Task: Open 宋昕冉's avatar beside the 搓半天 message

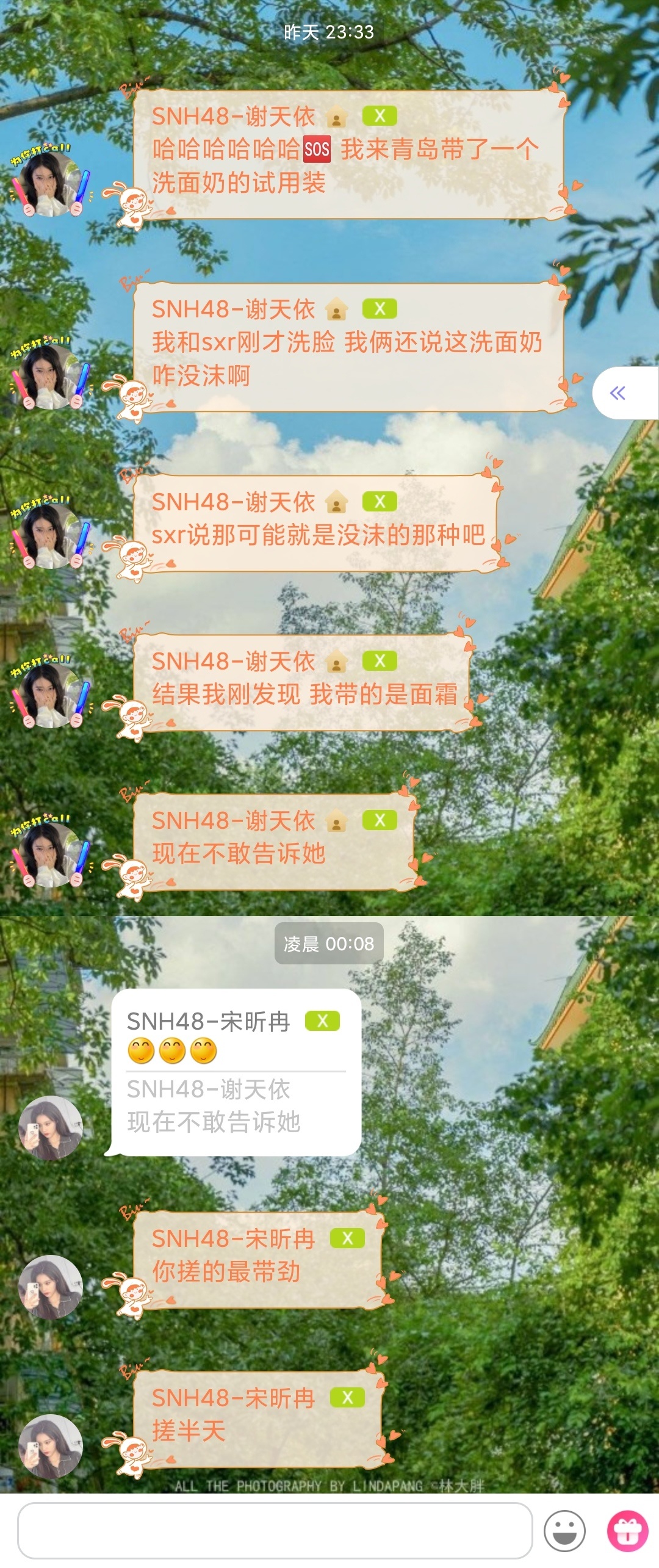Action: (x=50, y=1445)
